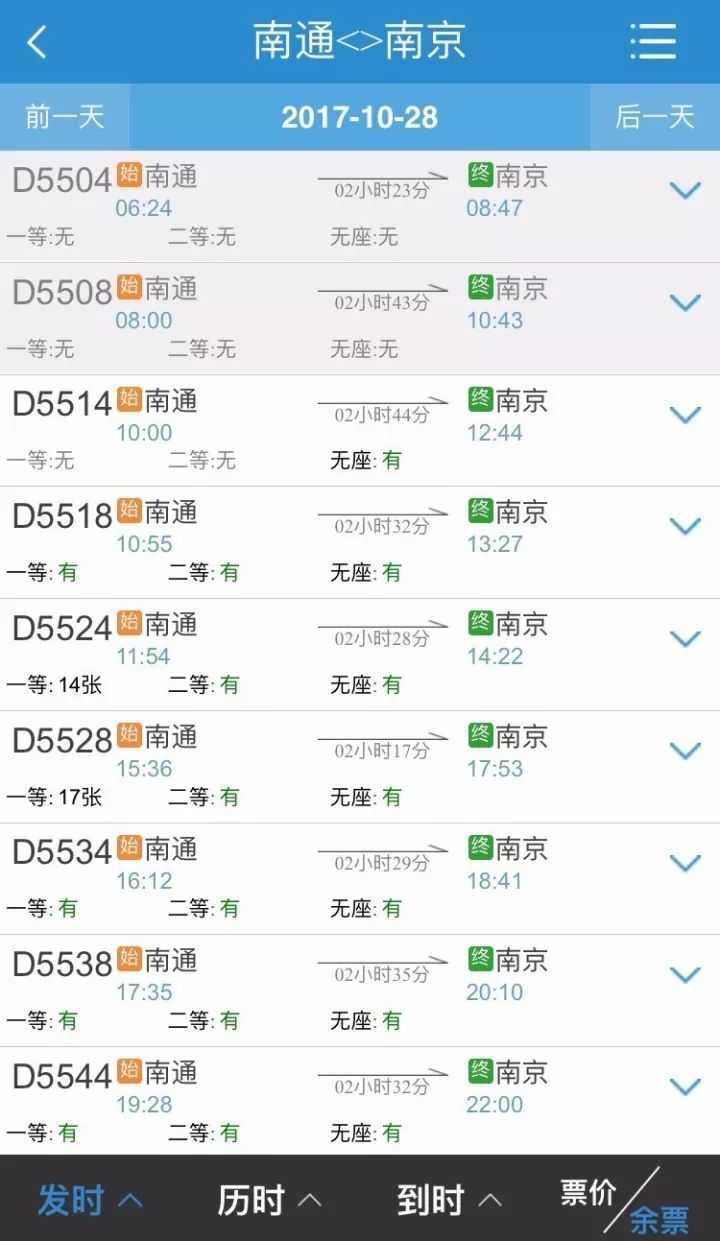720x1241 pixels.
Task: Sort by travel duration (历时)
Action: [x=270, y=1199]
